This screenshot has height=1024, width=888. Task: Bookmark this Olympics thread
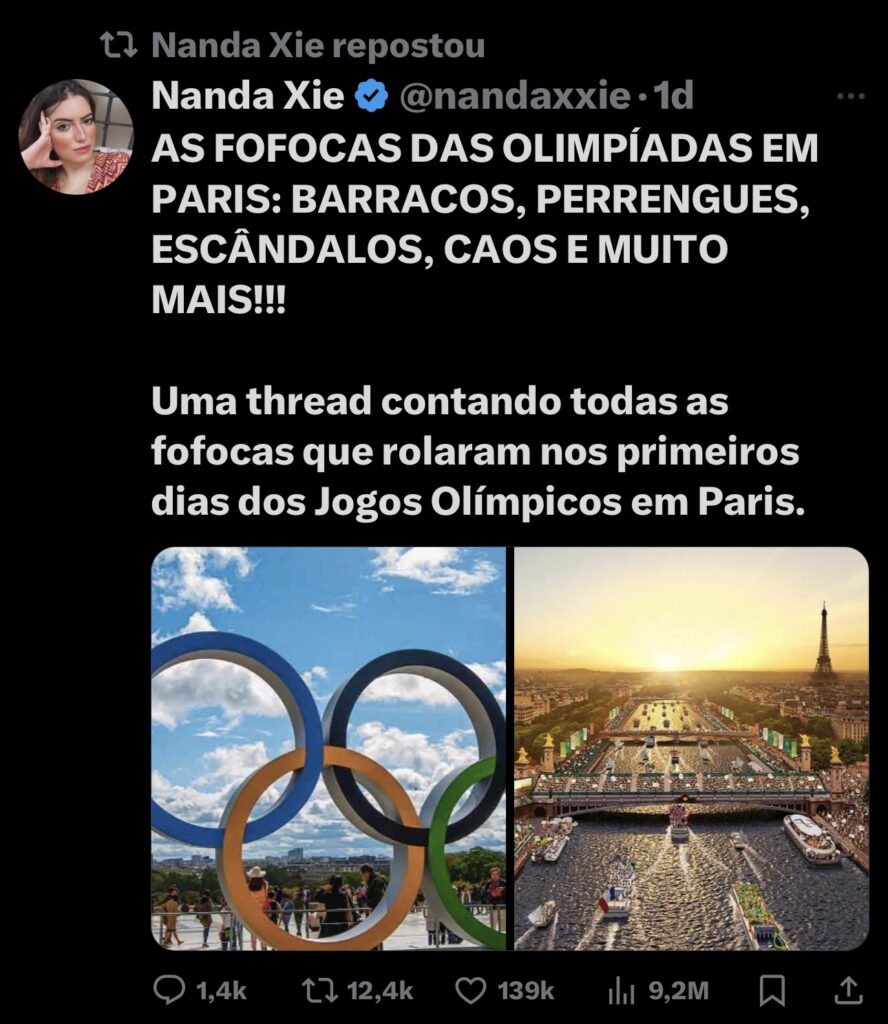[x=772, y=990]
